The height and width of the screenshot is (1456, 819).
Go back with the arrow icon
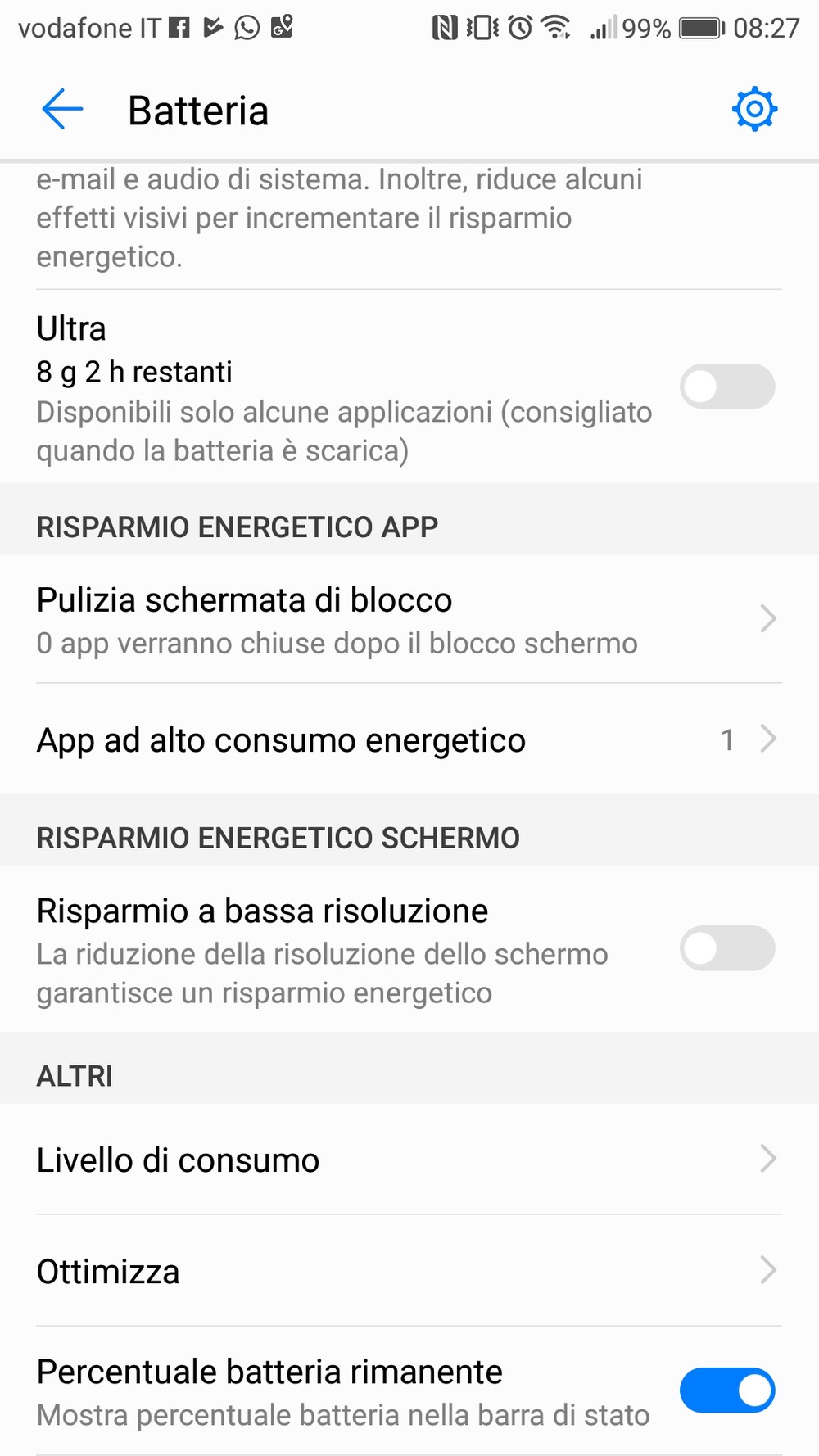[x=62, y=110]
